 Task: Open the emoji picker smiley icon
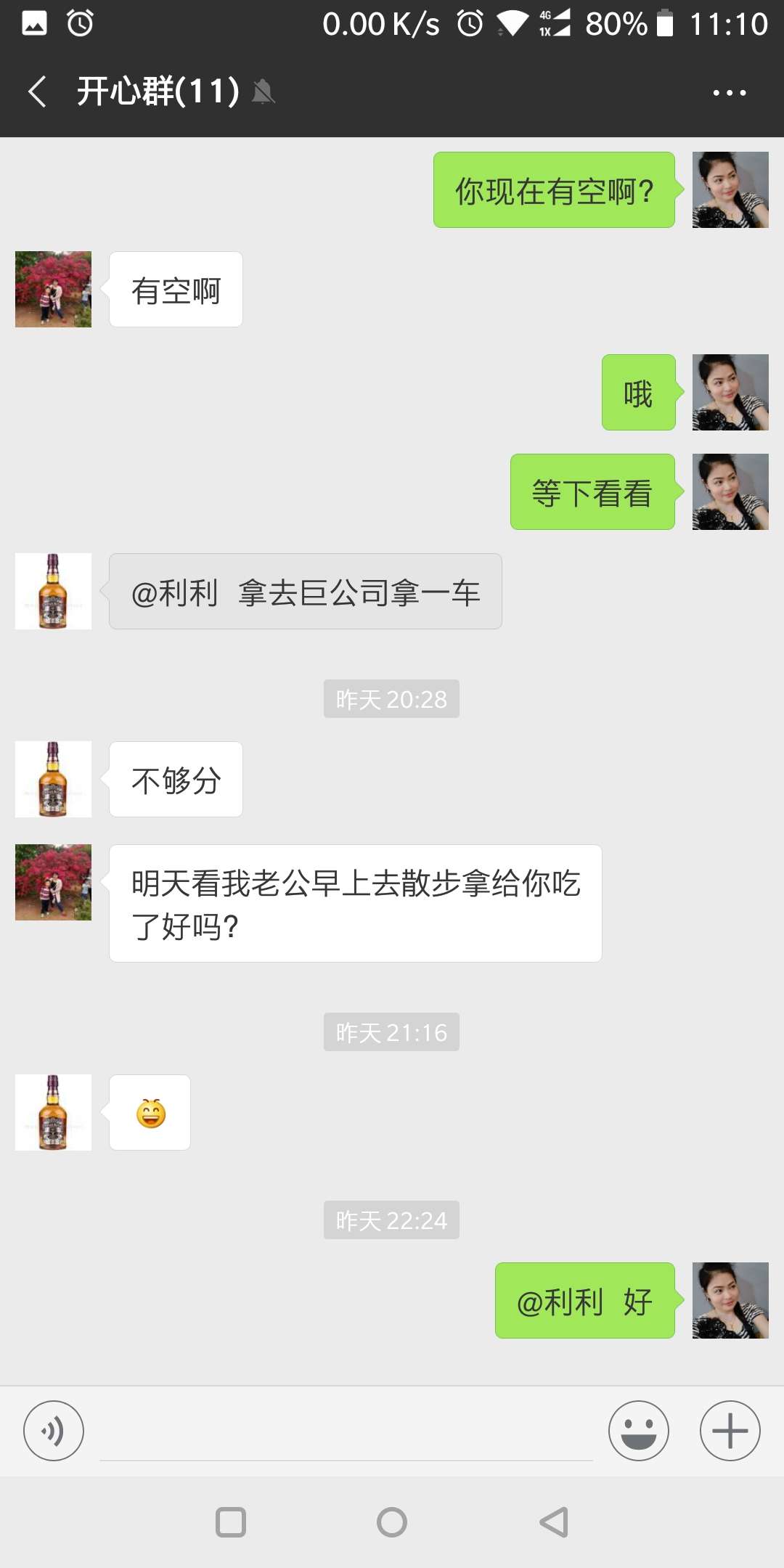(638, 1431)
